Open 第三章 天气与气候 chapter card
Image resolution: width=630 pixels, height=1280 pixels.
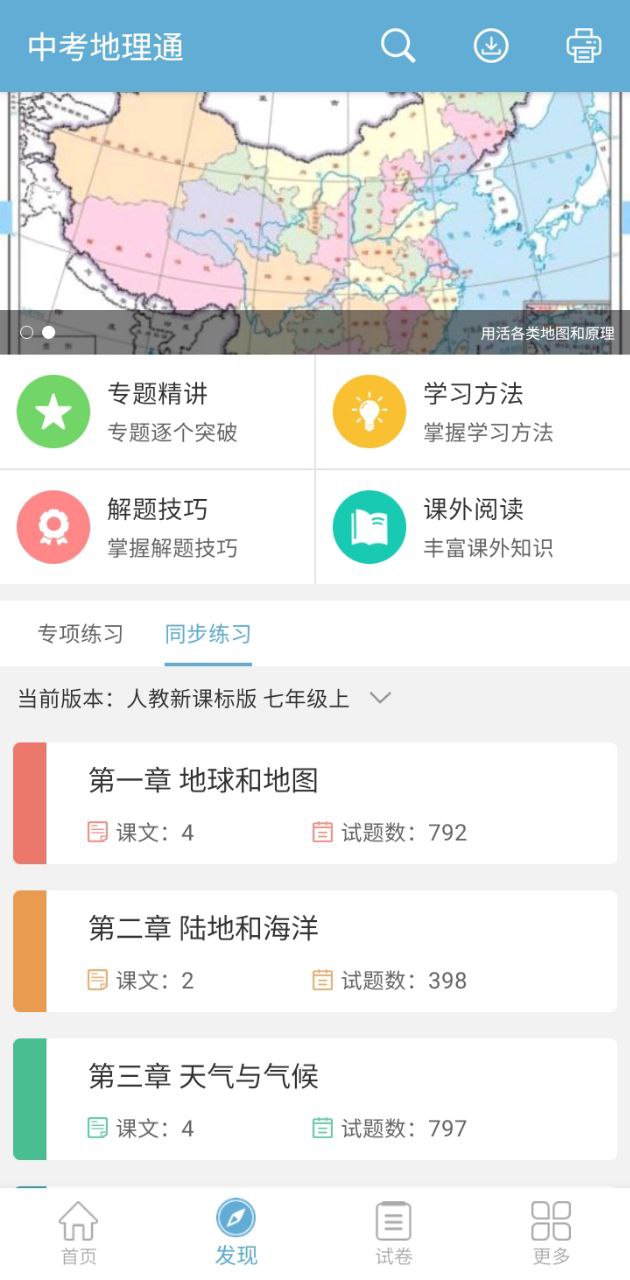tap(315, 1099)
